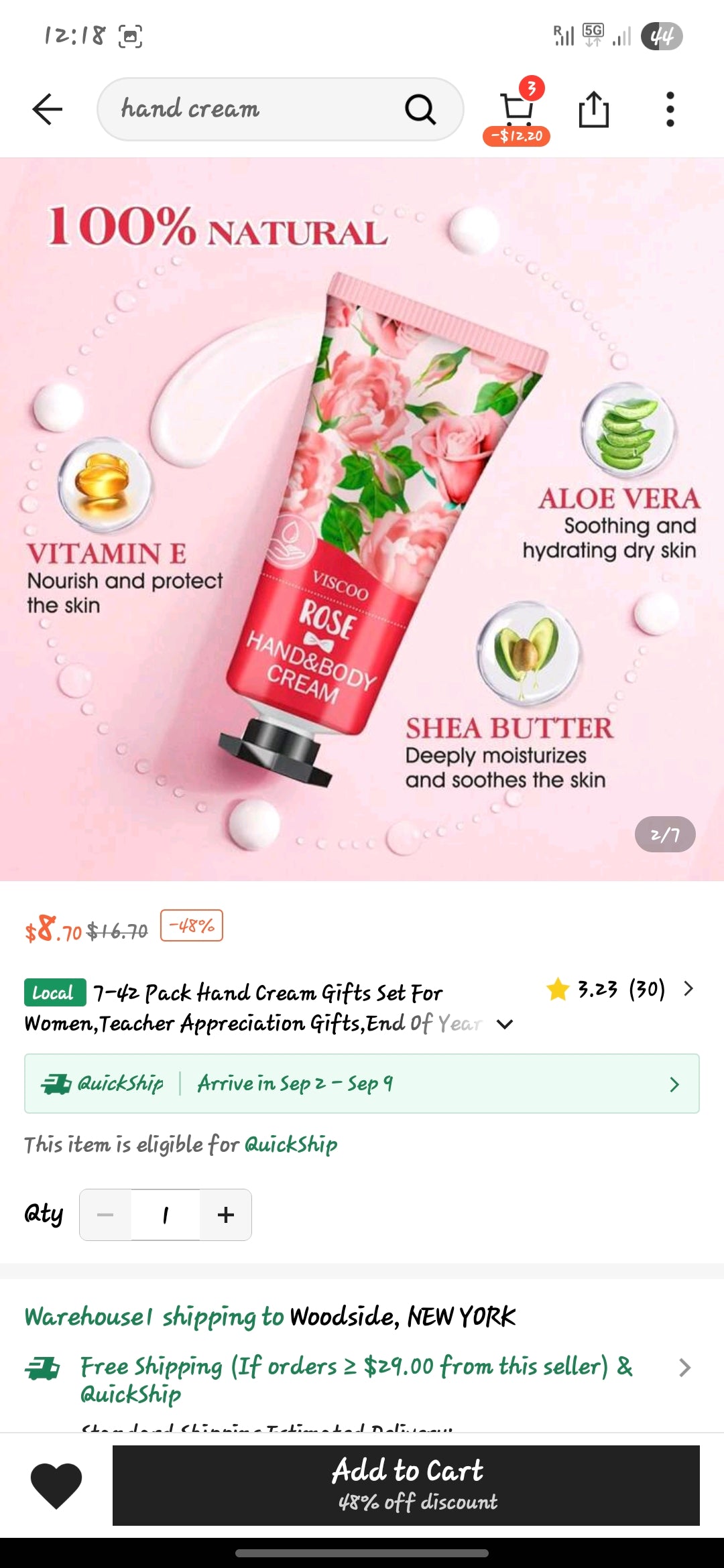Image resolution: width=724 pixels, height=1568 pixels.
Task: Tap the quantity number field
Action: [x=166, y=1215]
